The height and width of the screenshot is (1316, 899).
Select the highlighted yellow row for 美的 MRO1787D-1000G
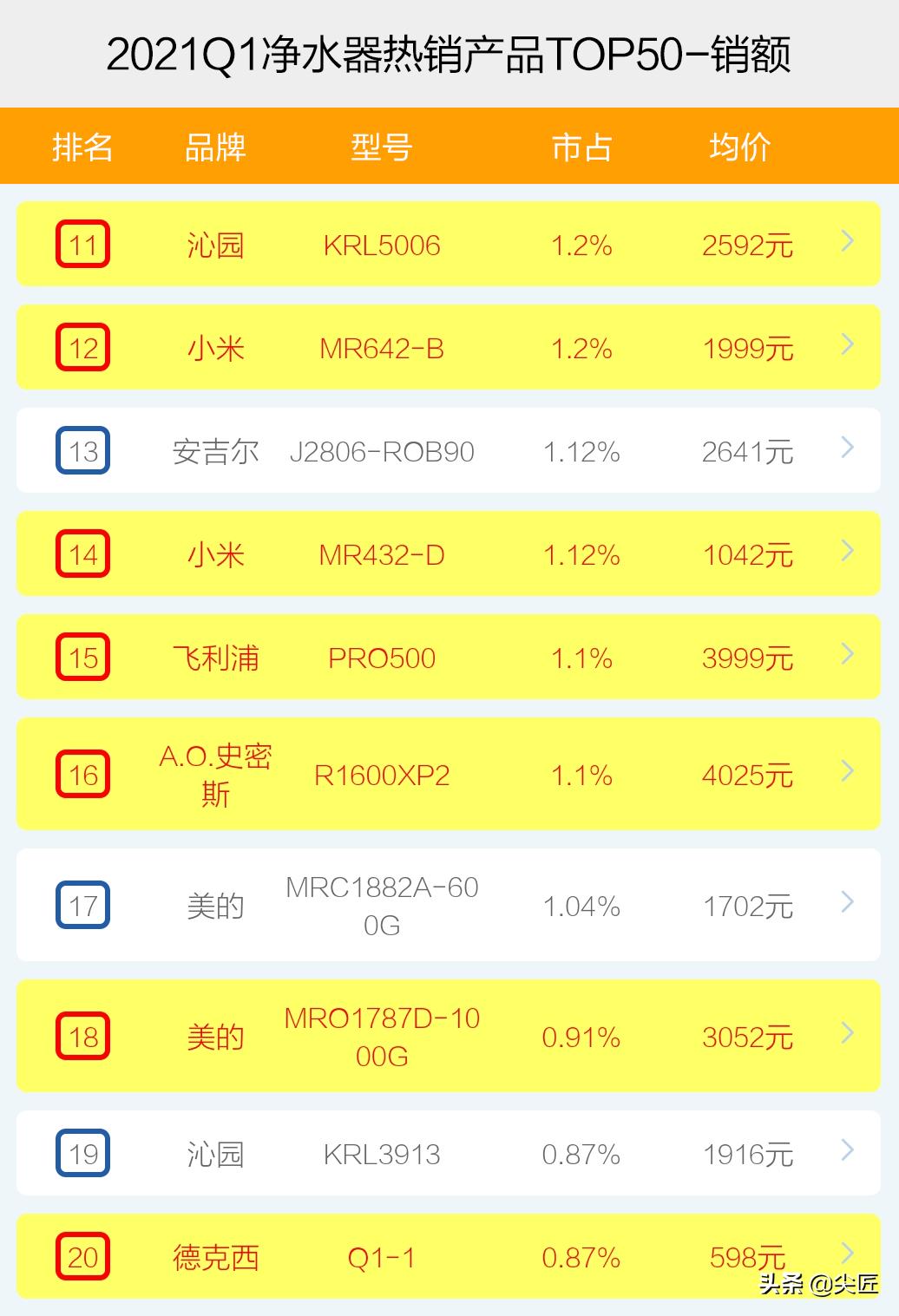pyautogui.click(x=449, y=1036)
